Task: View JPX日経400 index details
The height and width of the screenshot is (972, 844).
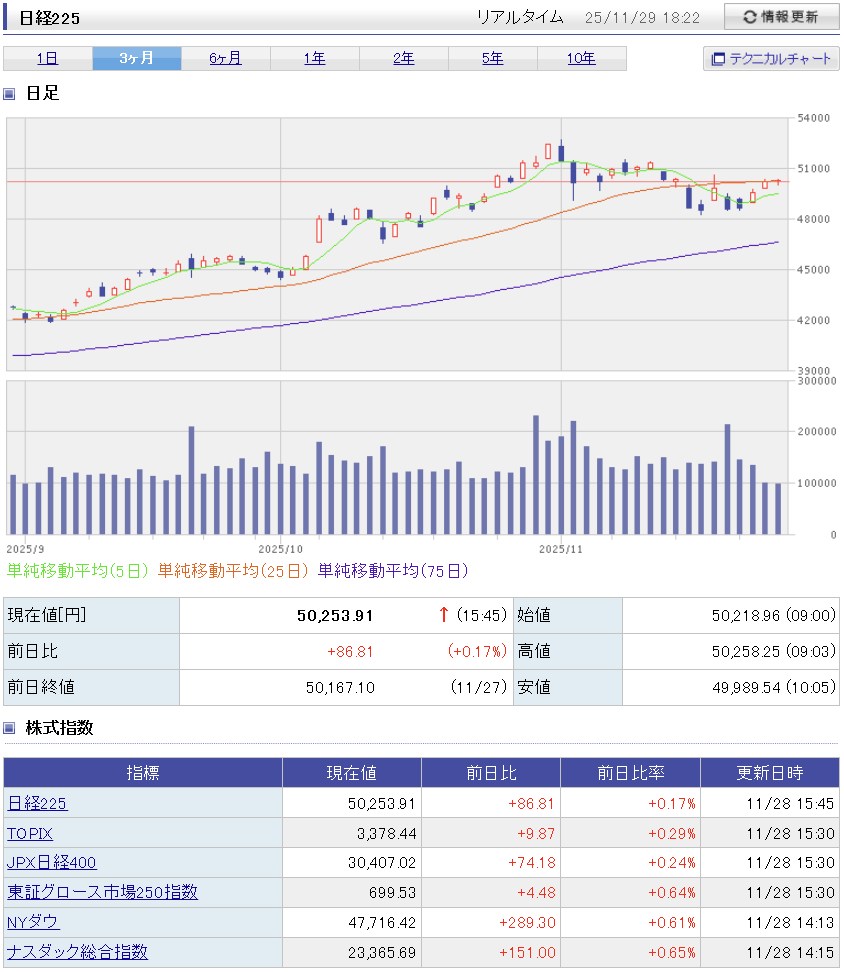Action: click(x=52, y=862)
